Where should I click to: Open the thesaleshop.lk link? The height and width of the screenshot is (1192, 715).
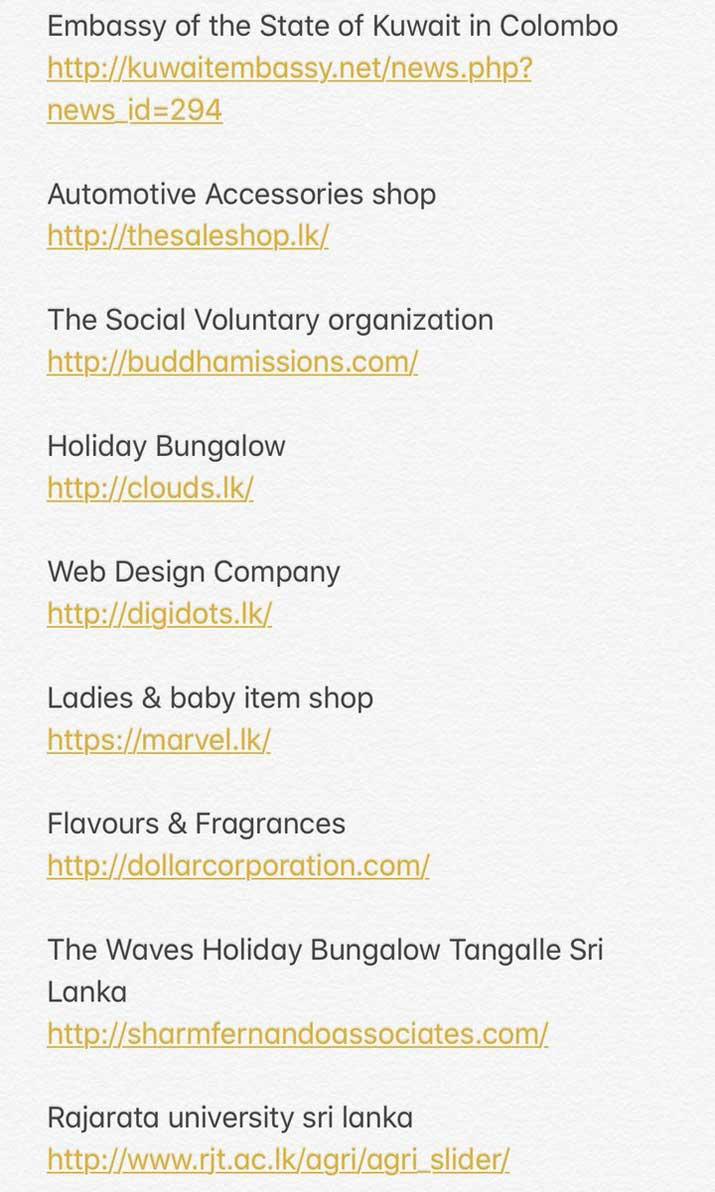point(188,236)
